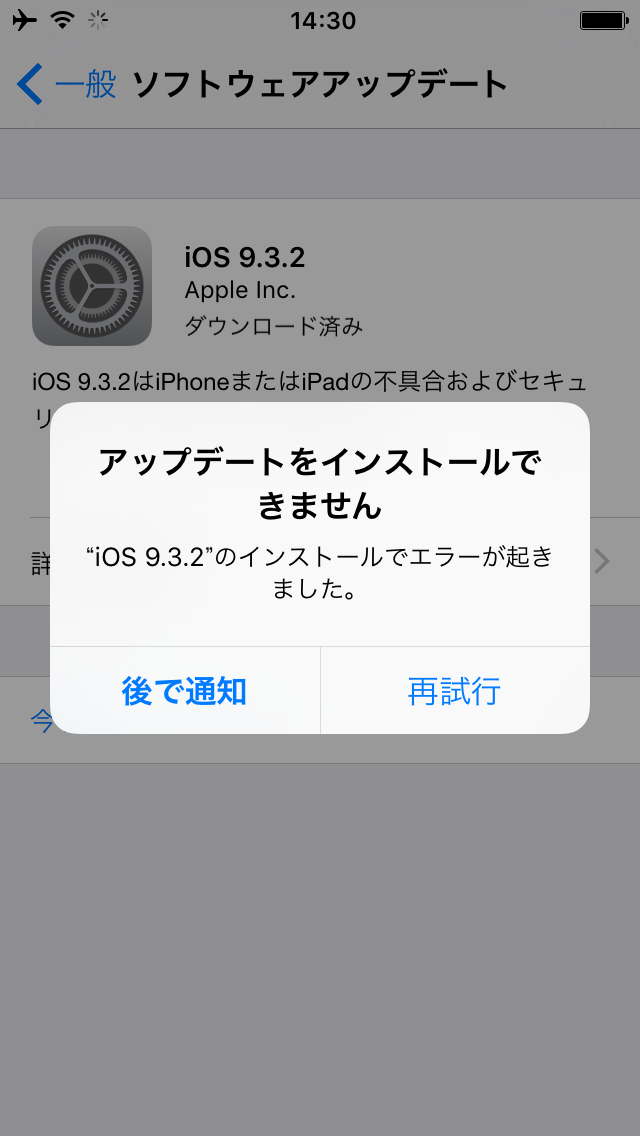Go back to 一般 settings
The width and height of the screenshot is (640, 1136).
(x=68, y=84)
